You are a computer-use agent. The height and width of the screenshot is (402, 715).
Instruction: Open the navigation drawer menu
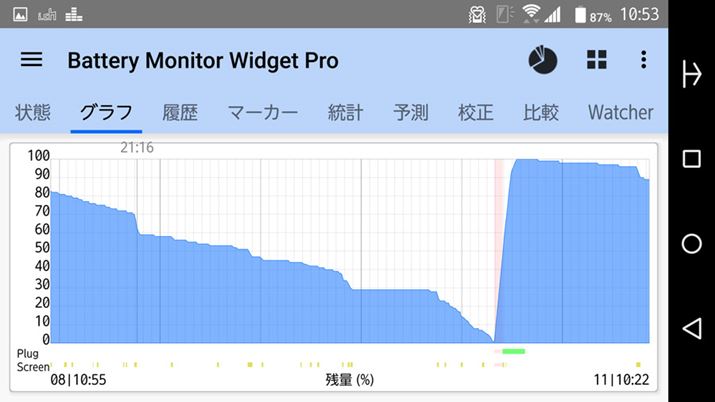(x=32, y=60)
